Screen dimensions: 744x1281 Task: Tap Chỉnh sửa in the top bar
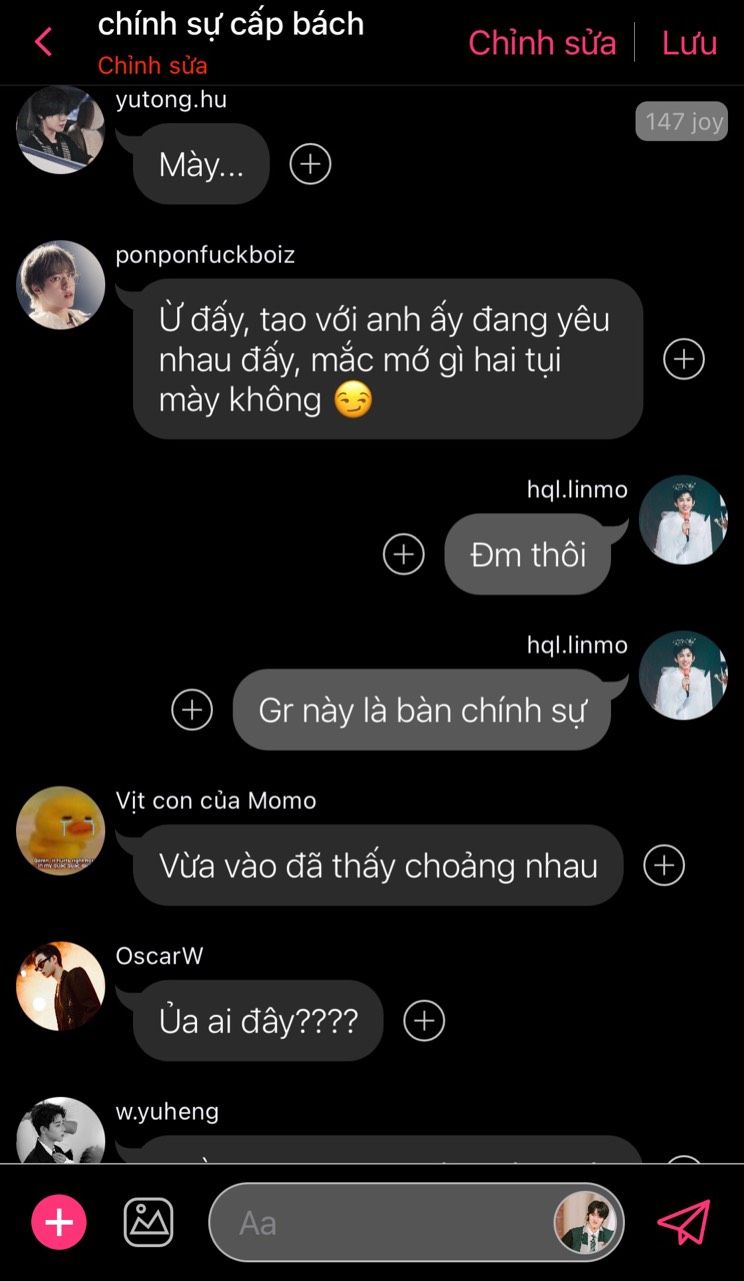[x=542, y=43]
